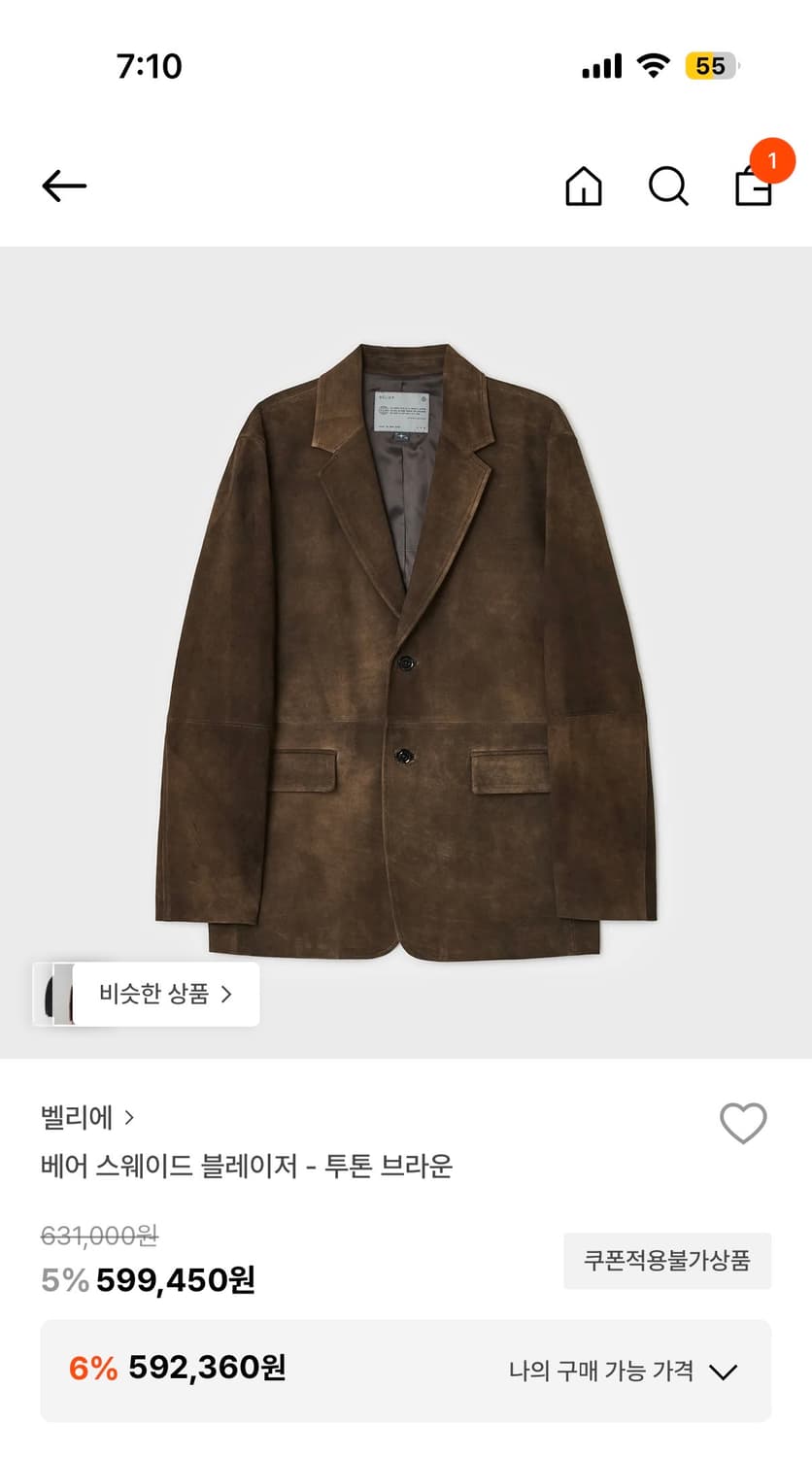Image resolution: width=812 pixels, height=1457 pixels.
Task: Tap the Wi-Fi icon in the status bar
Action: [652, 64]
